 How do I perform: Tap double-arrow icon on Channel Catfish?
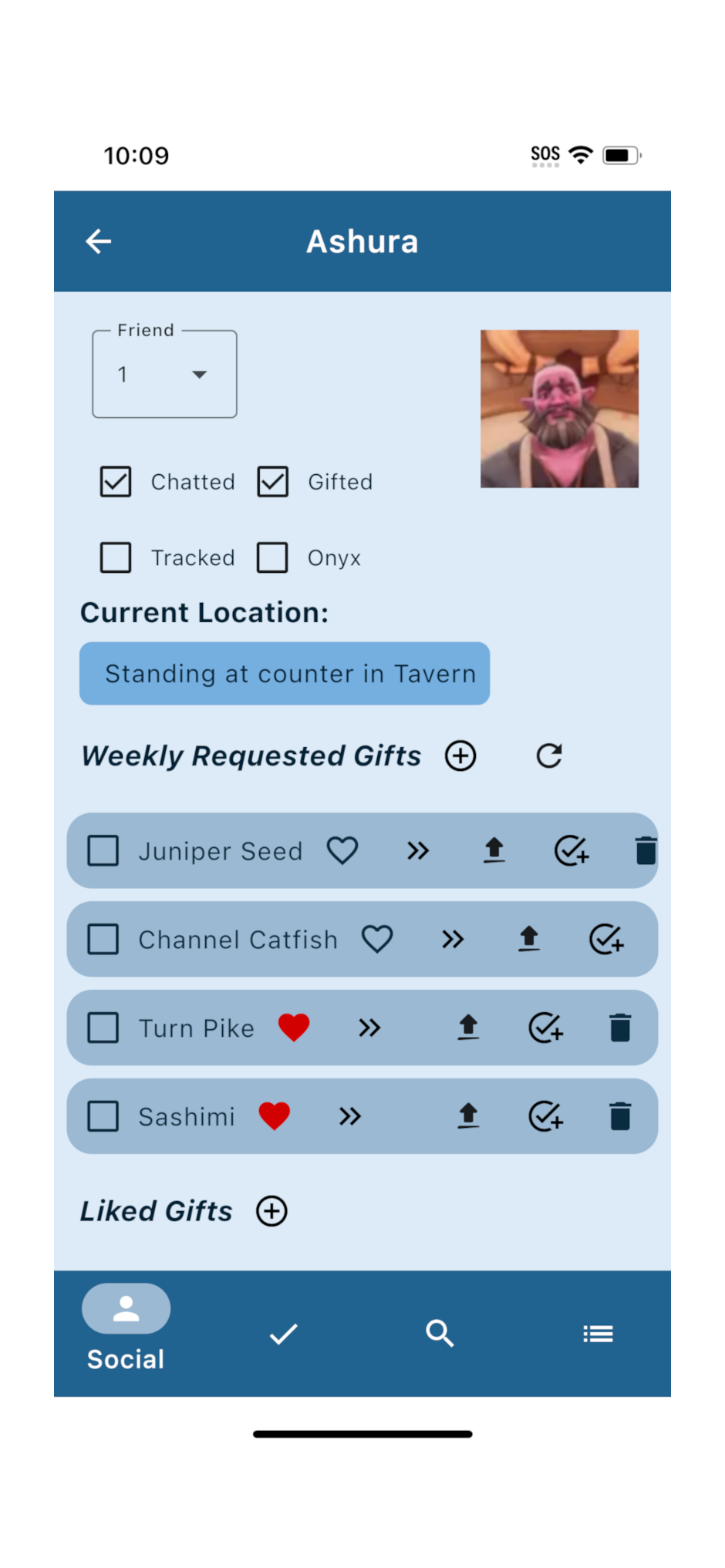pos(453,939)
